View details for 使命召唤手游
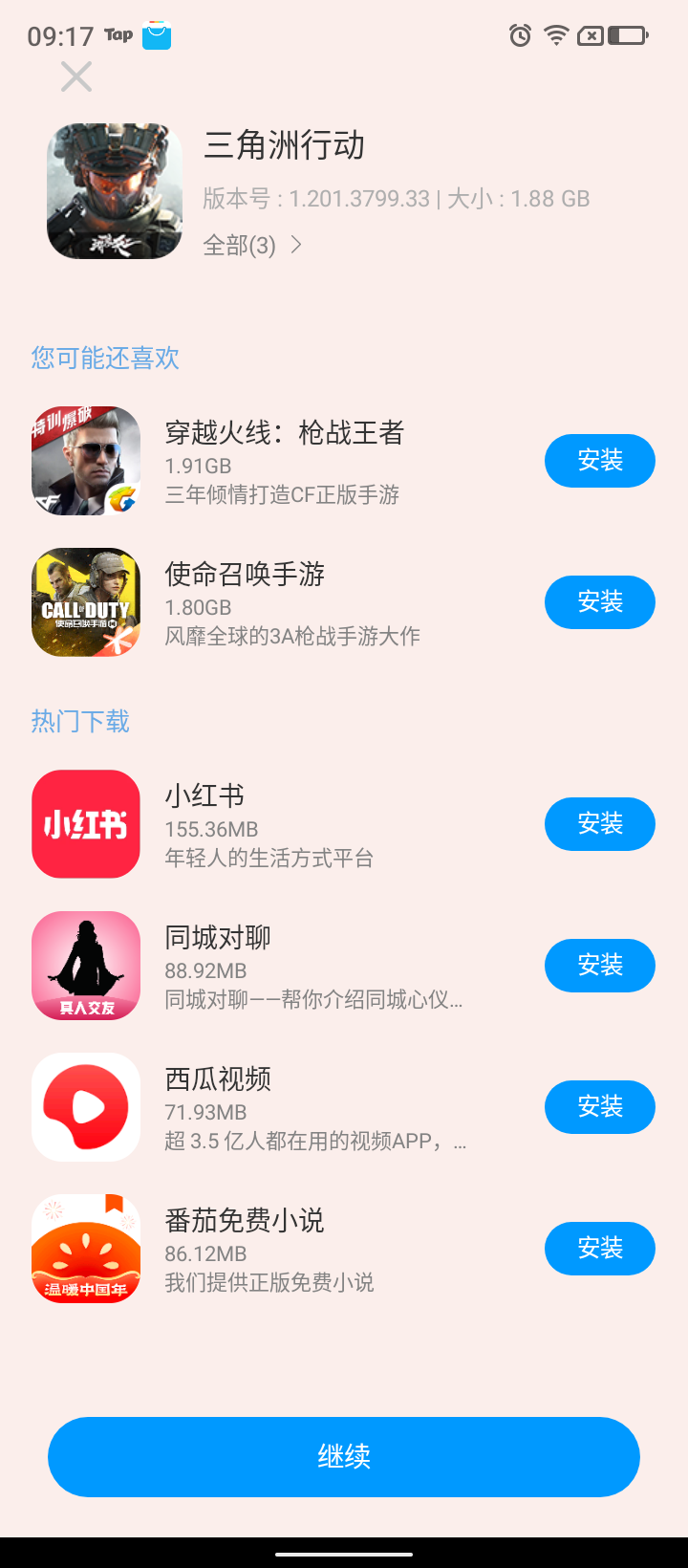The width and height of the screenshot is (688, 1568). [287, 602]
